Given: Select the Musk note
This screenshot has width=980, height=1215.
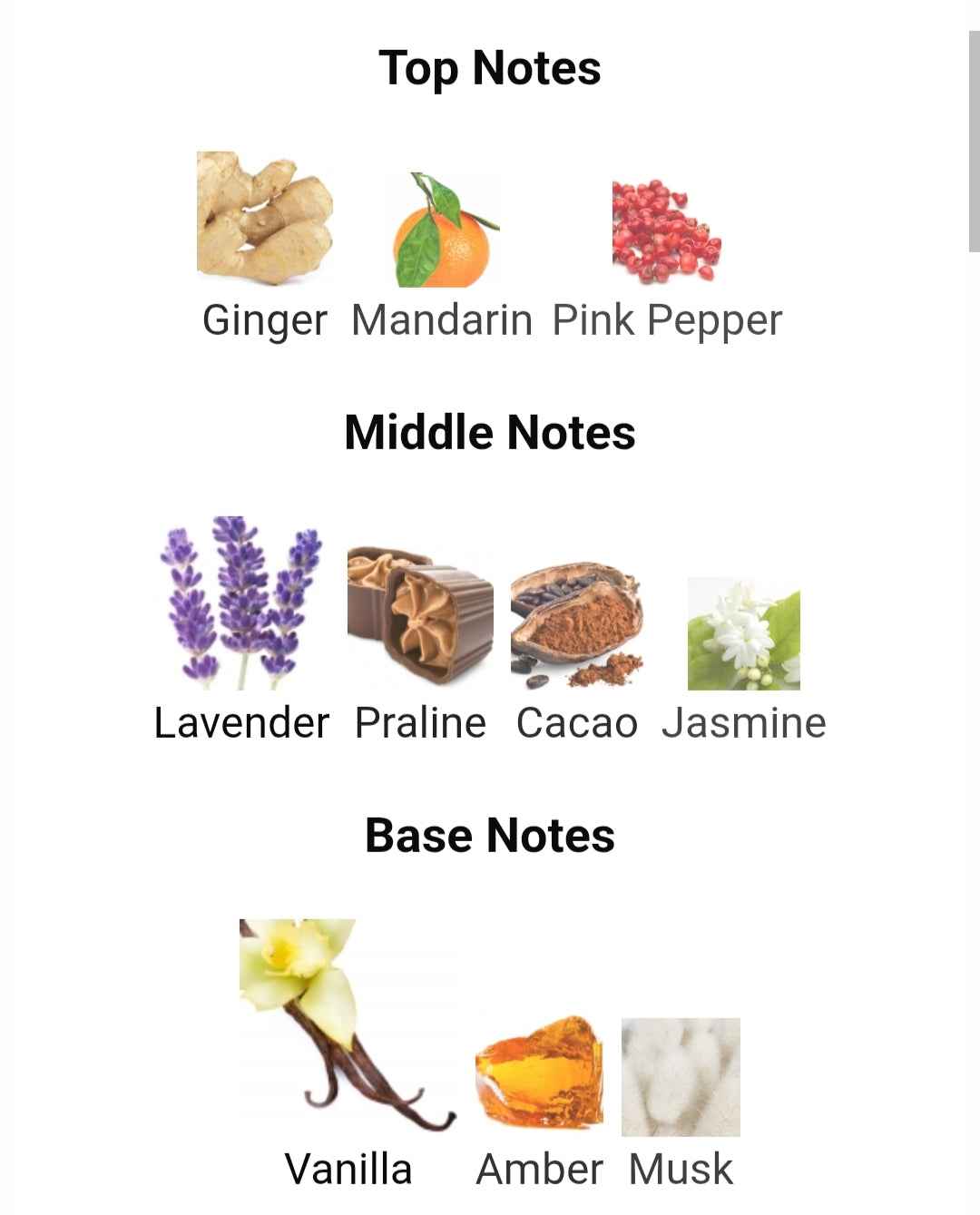Looking at the screenshot, I should coord(681,1077).
